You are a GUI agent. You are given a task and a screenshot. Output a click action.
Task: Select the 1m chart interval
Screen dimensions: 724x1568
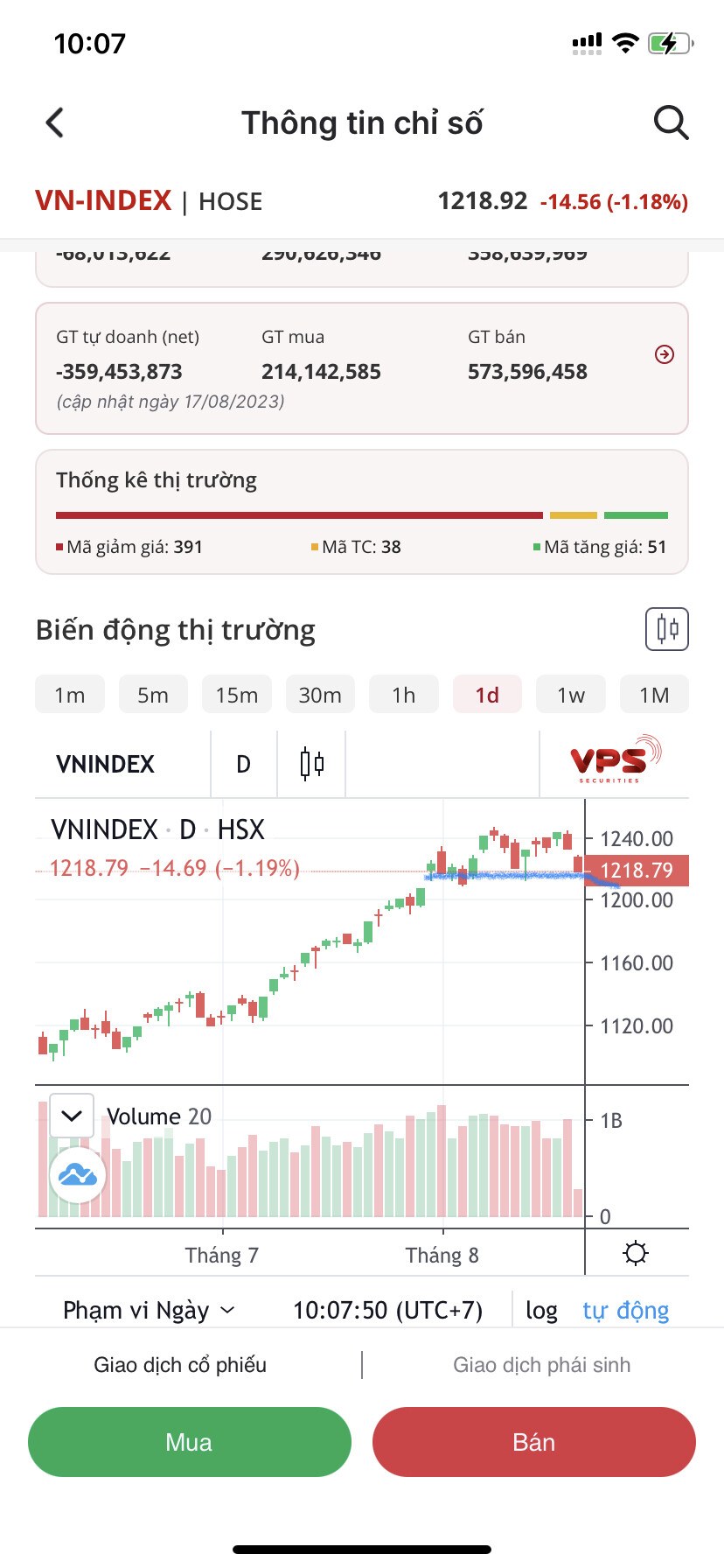pyautogui.click(x=70, y=695)
